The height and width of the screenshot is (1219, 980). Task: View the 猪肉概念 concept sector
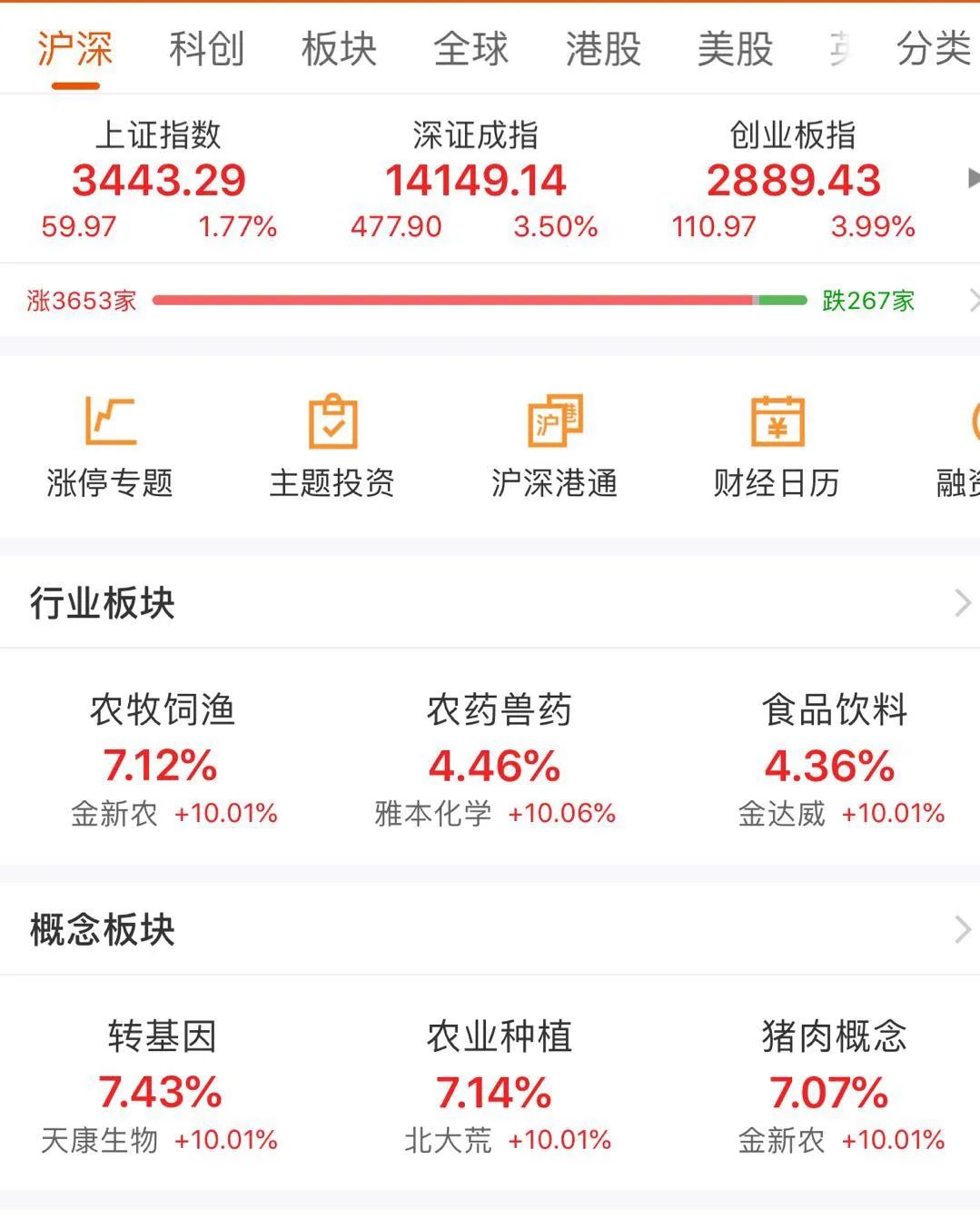pos(835,1088)
